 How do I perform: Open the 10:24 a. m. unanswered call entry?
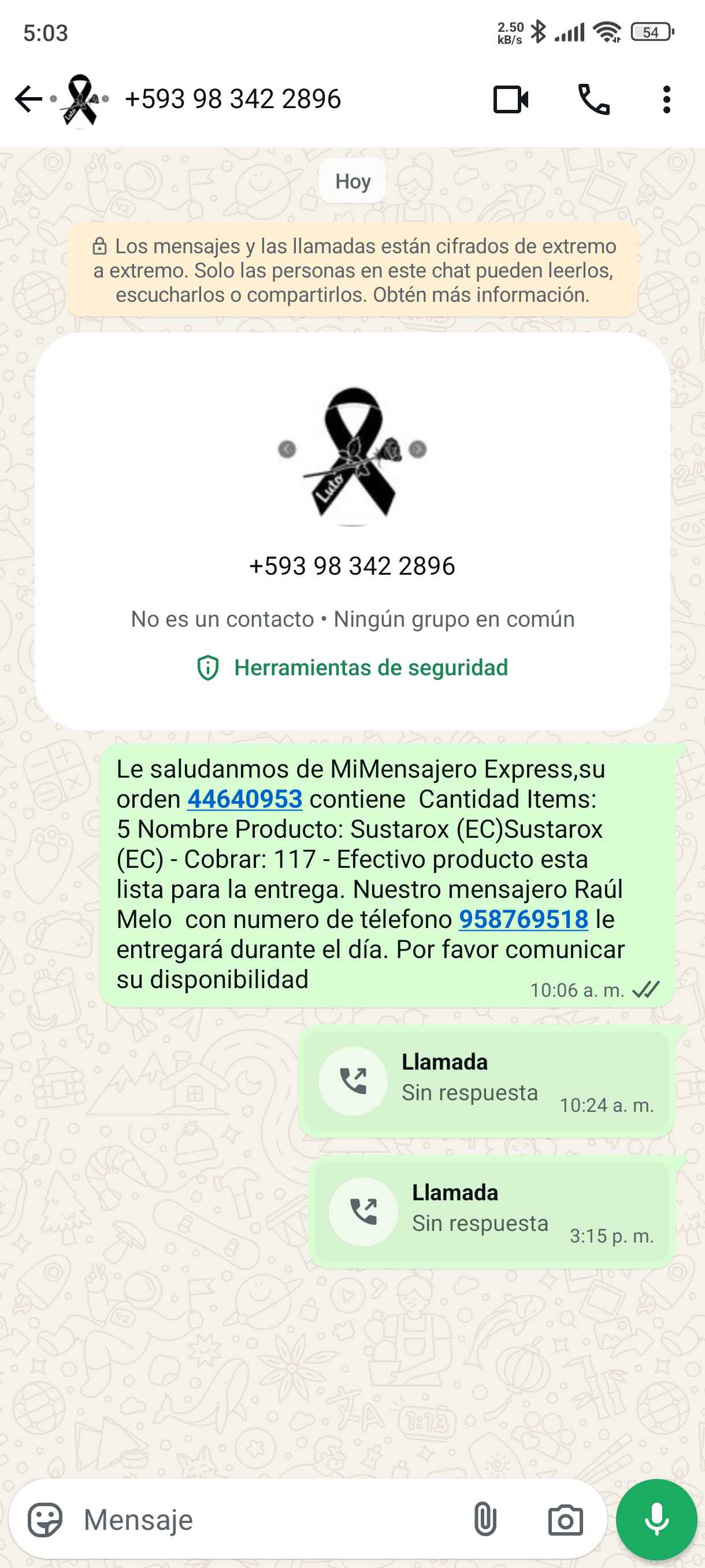point(485,1081)
